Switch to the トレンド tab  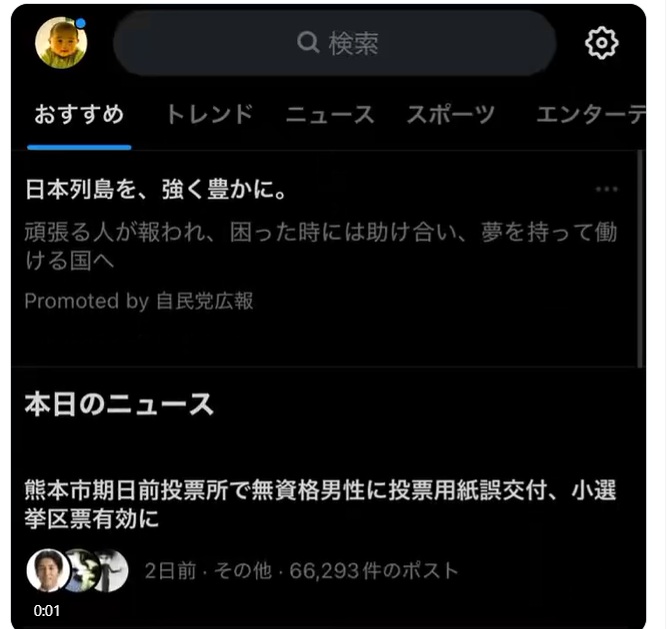pyautogui.click(x=208, y=114)
